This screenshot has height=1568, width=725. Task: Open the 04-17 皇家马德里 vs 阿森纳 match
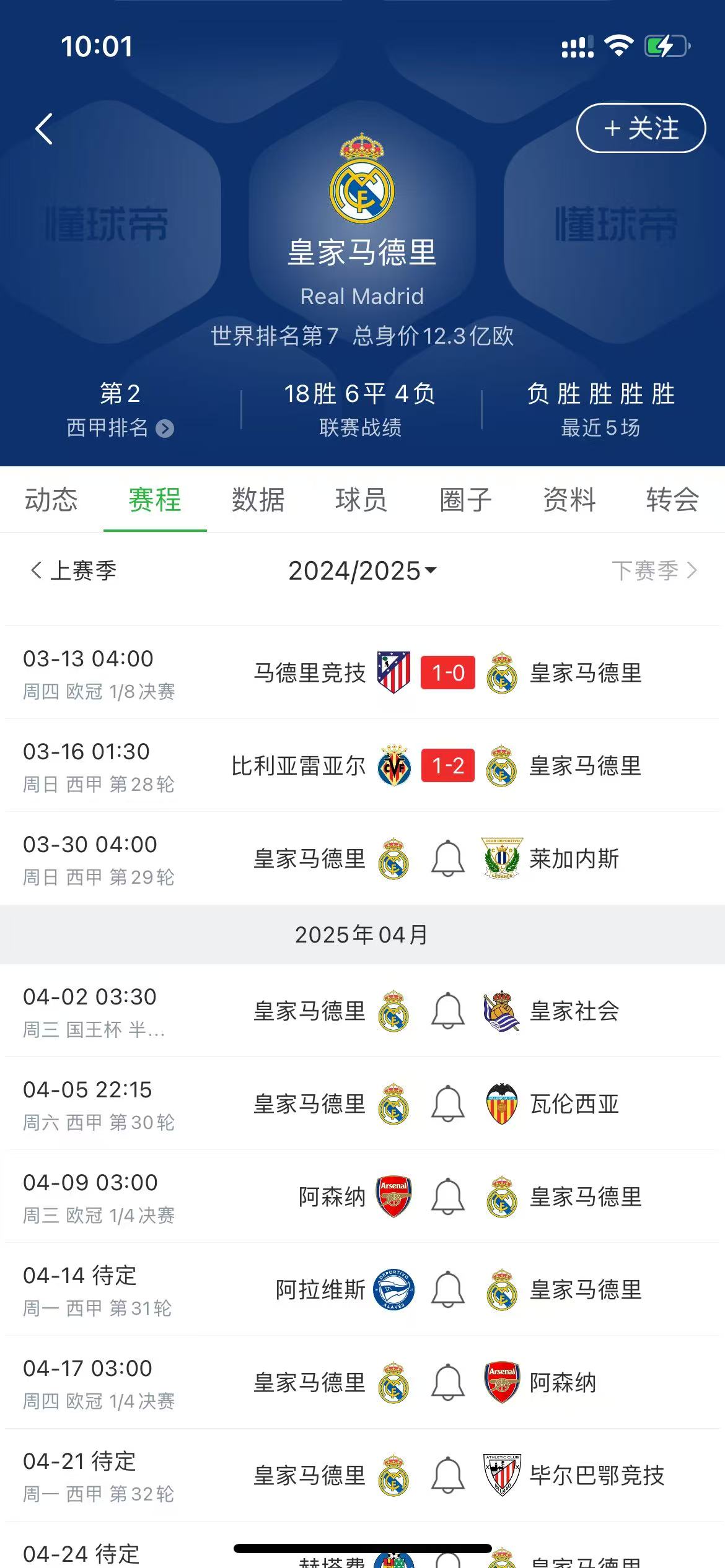click(362, 1382)
